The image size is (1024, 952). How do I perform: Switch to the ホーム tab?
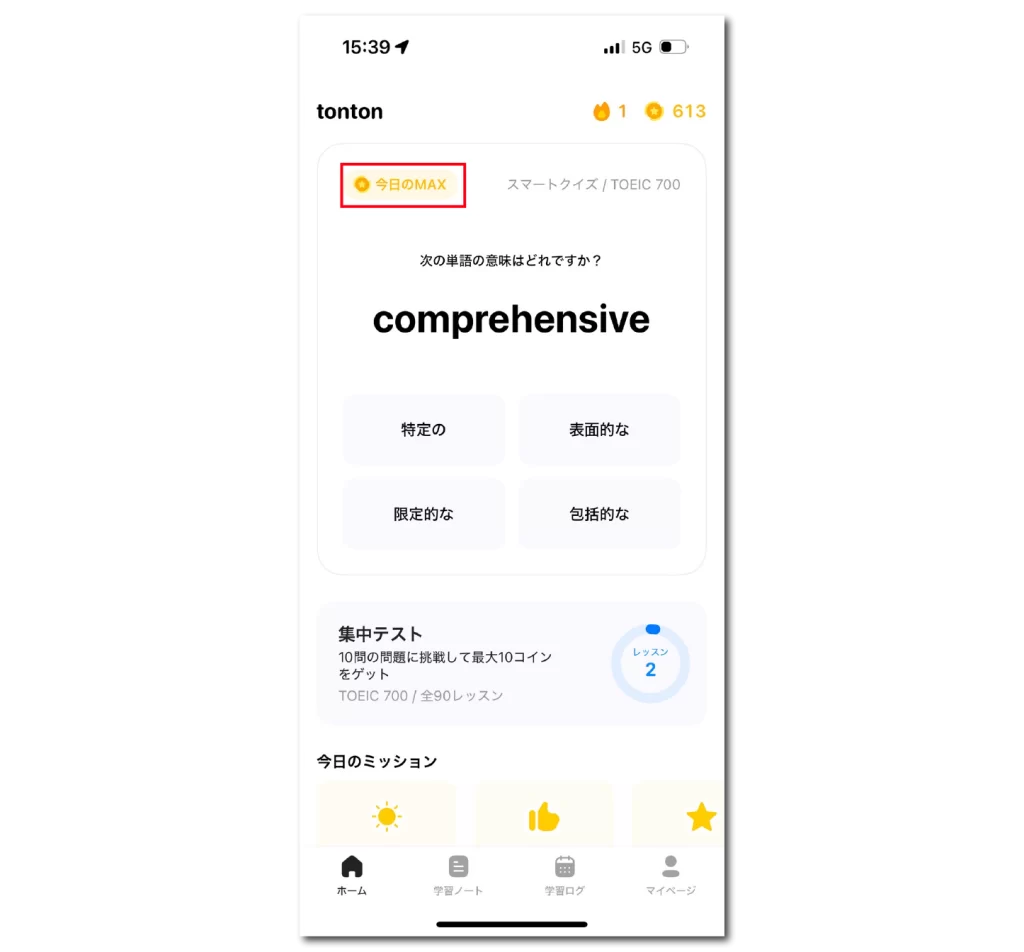coord(352,875)
